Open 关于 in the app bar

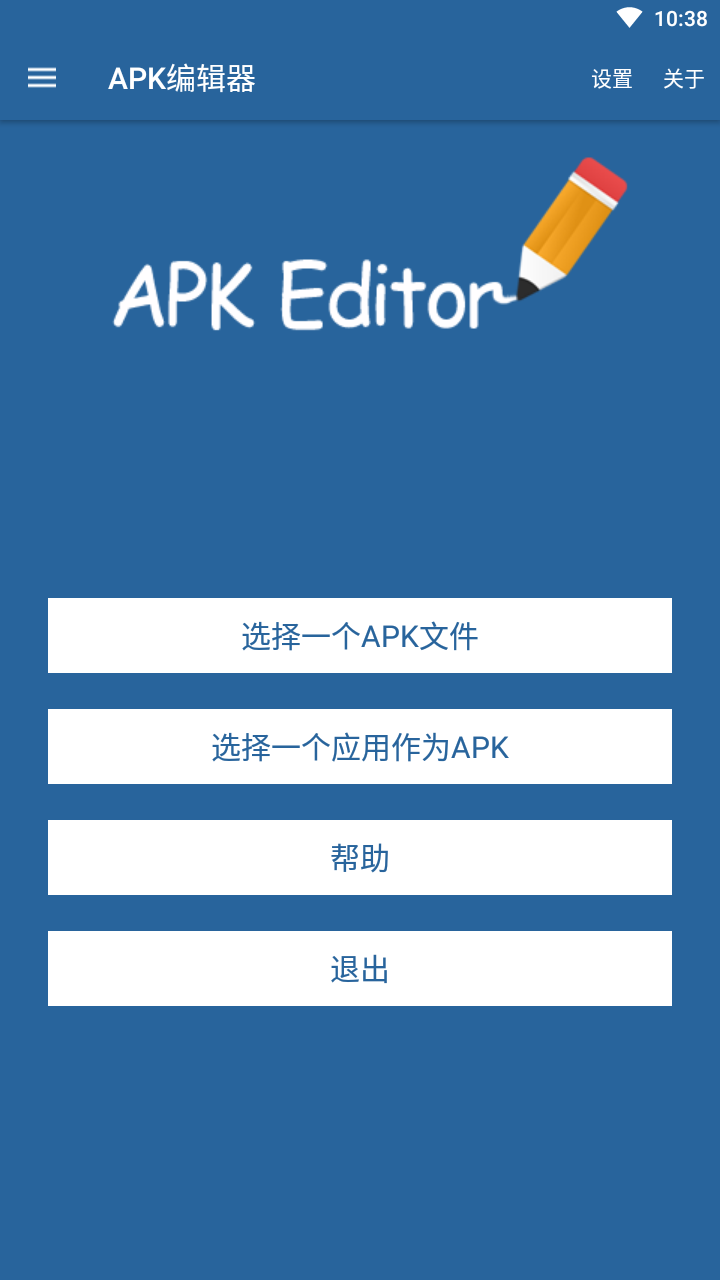click(x=684, y=79)
